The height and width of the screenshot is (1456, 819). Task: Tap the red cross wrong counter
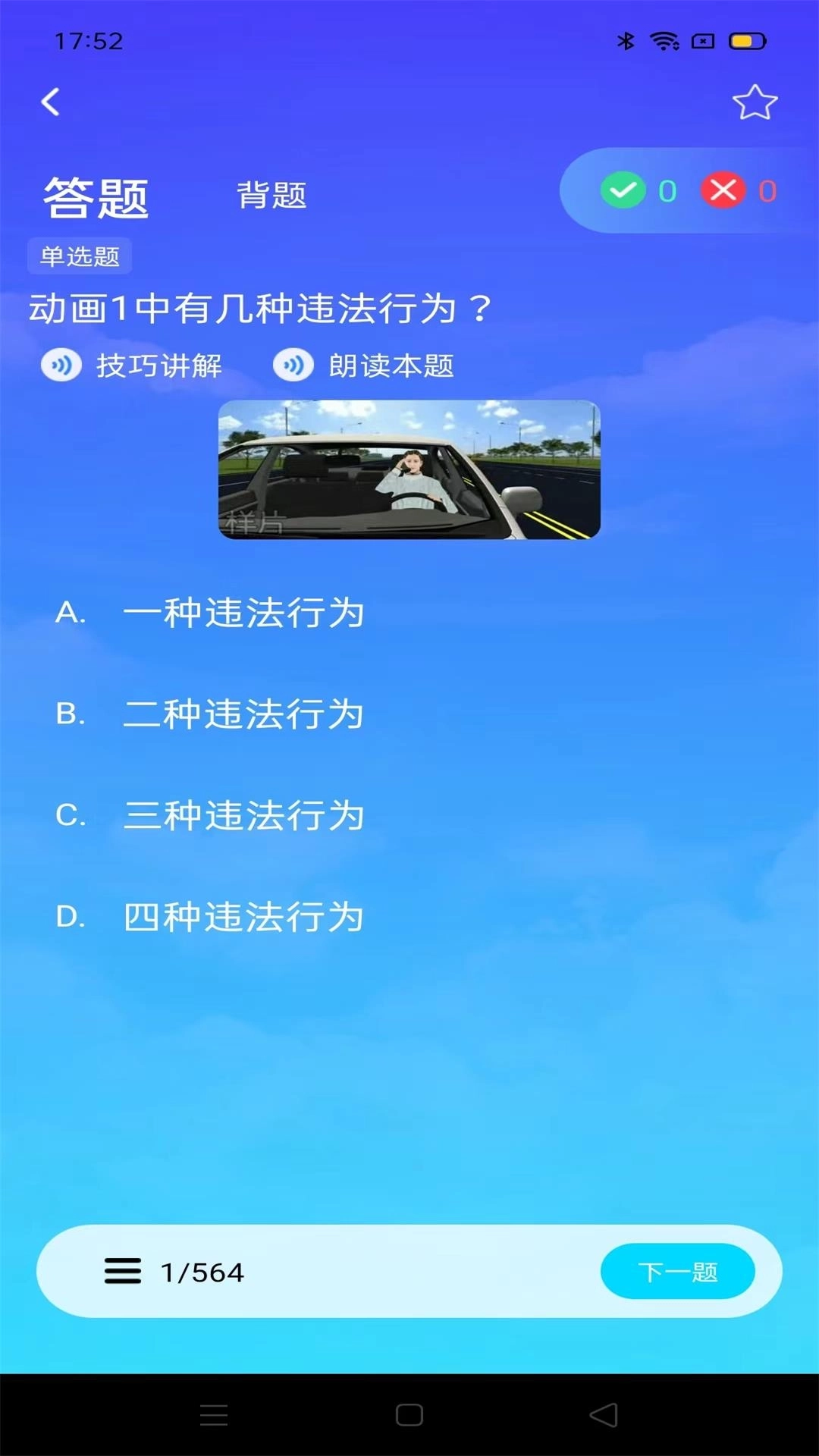point(723,190)
